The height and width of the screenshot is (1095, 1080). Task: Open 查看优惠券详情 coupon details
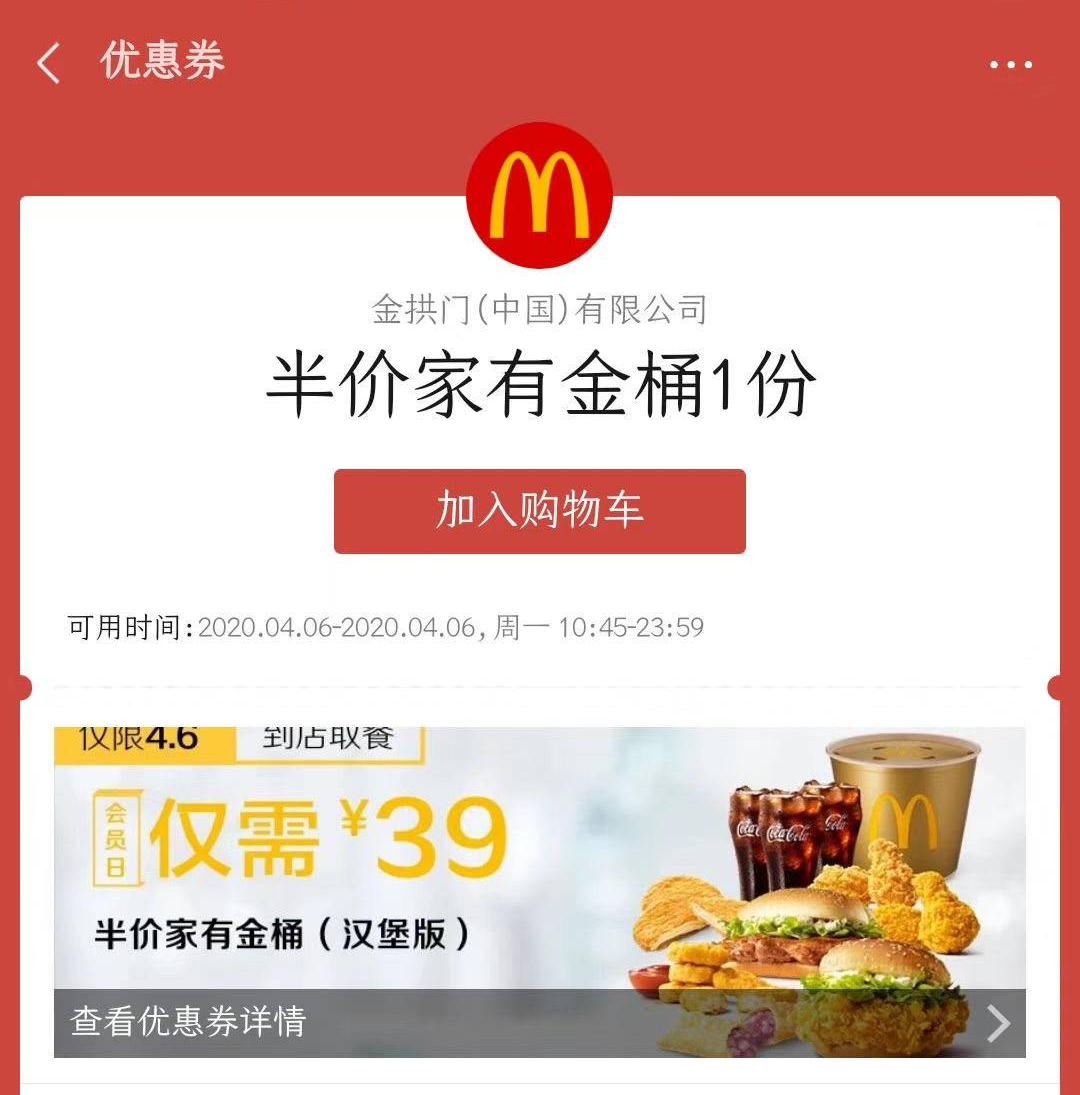click(x=539, y=1022)
